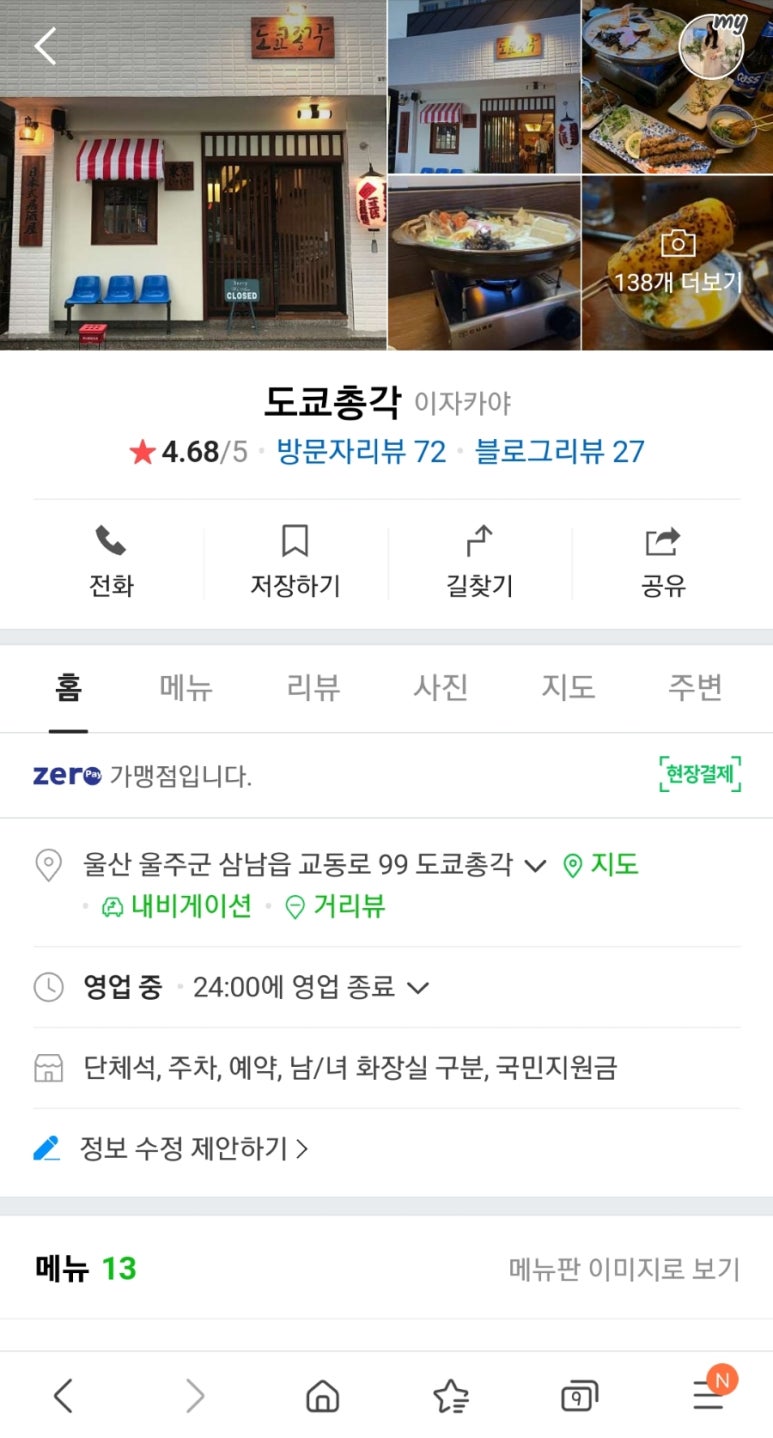Switch to the 리뷰 tab
The width and height of the screenshot is (773, 1438).
(313, 688)
